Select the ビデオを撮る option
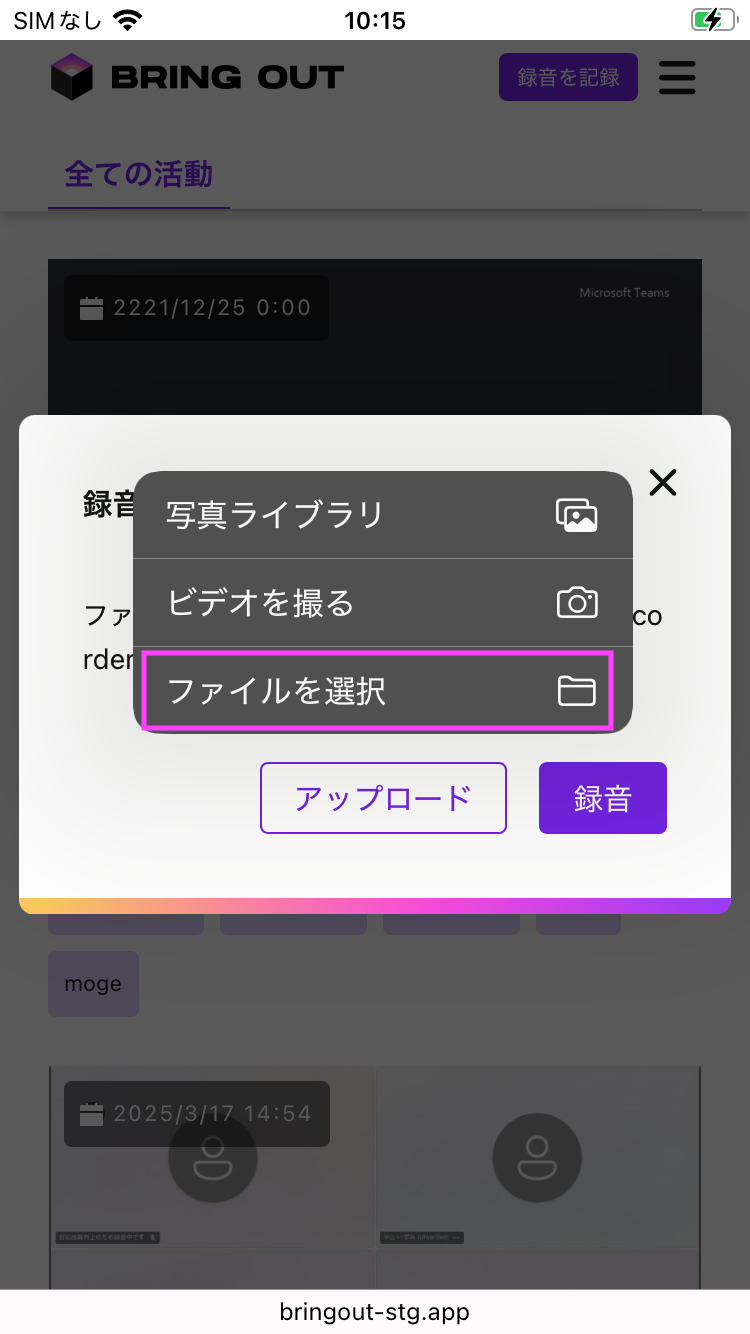 pos(382,603)
